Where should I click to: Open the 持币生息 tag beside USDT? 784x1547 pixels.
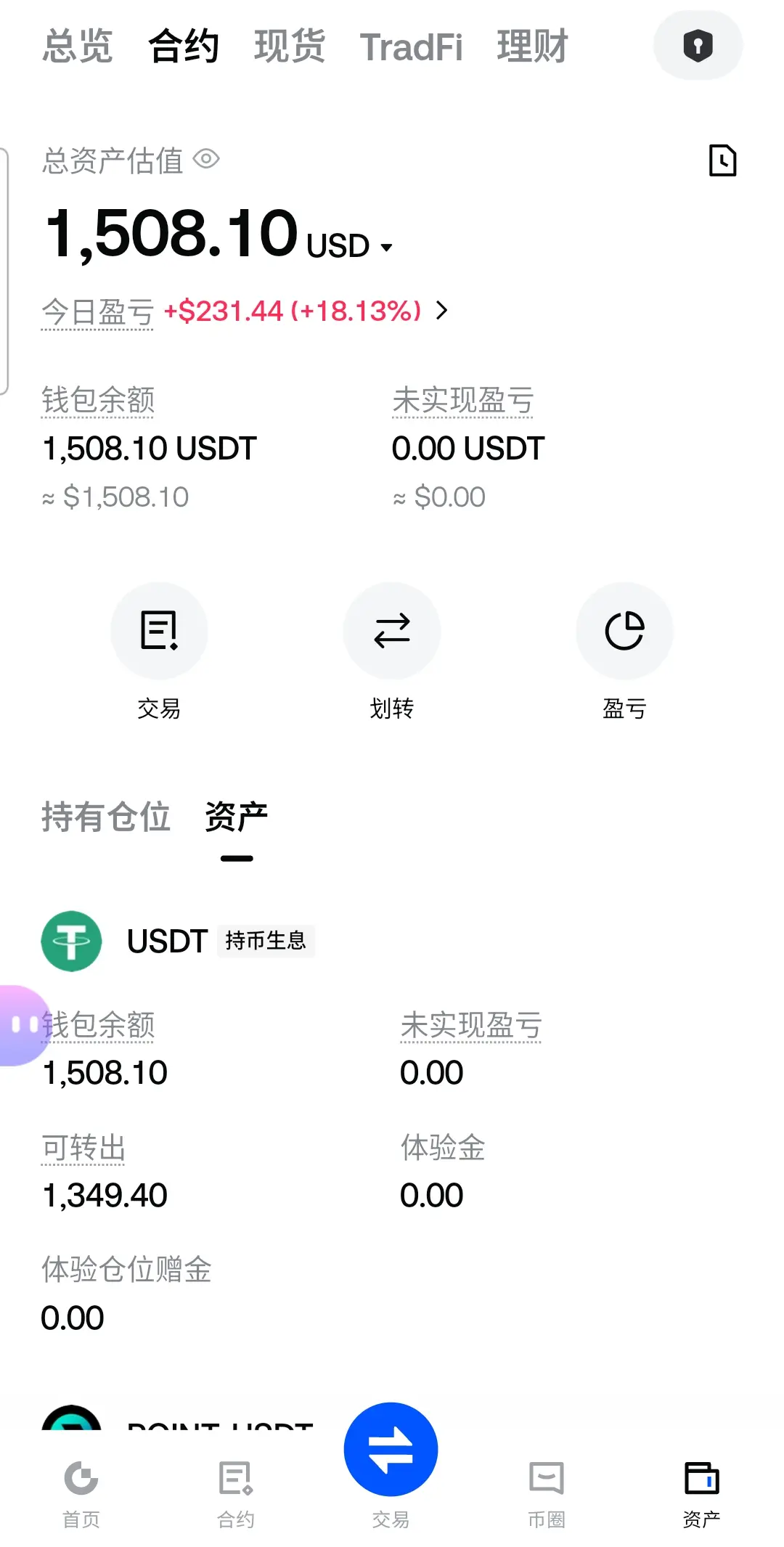pos(266,941)
